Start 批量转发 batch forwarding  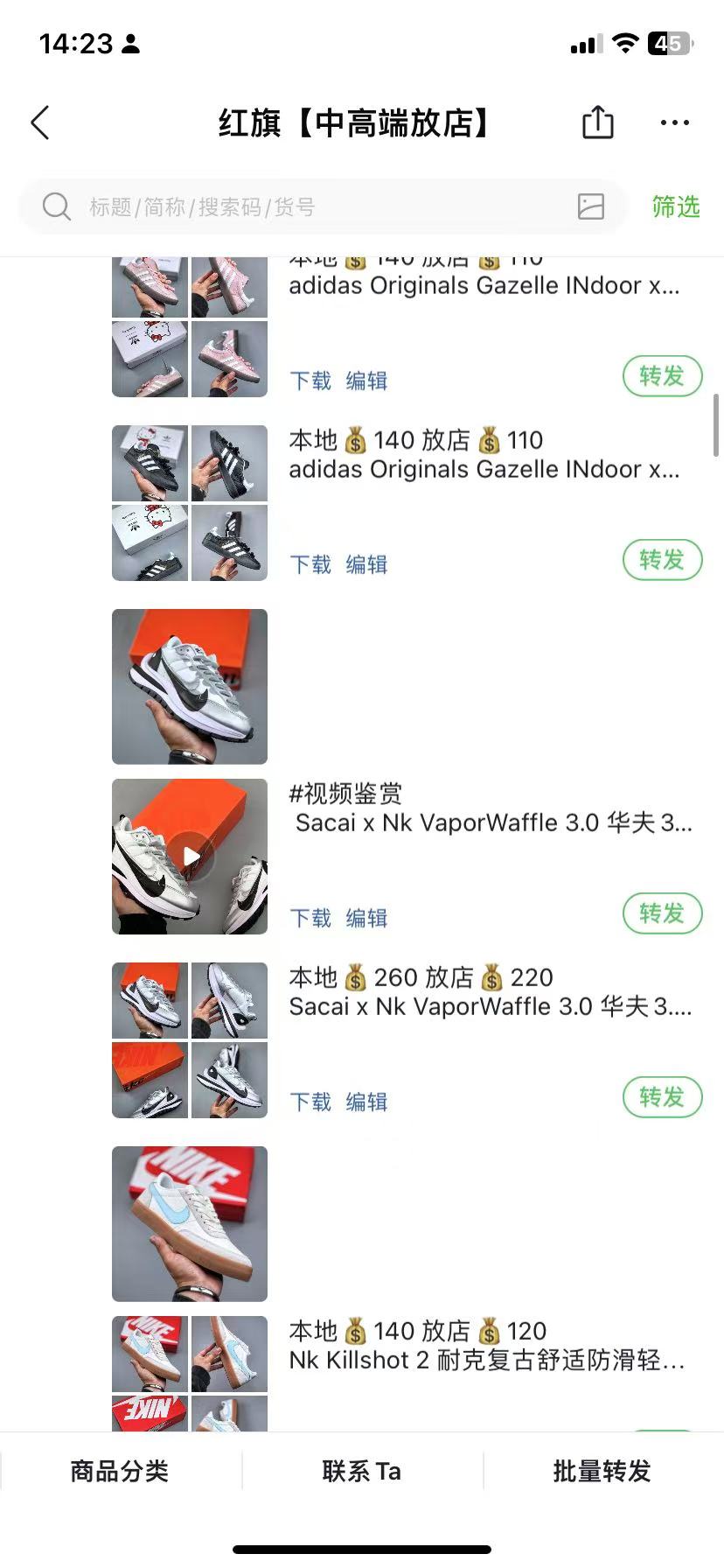click(602, 1471)
